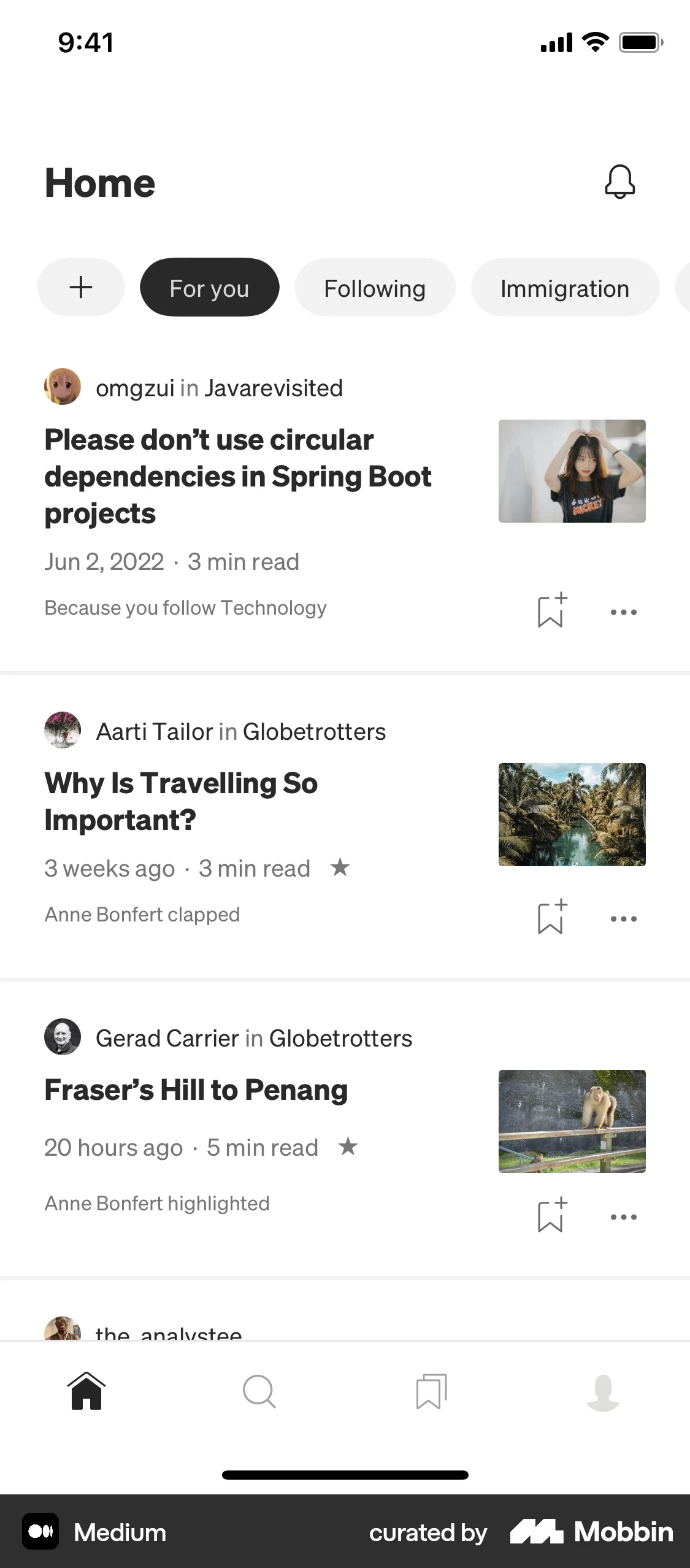
Task: Open notifications via the bell icon
Action: 619,182
